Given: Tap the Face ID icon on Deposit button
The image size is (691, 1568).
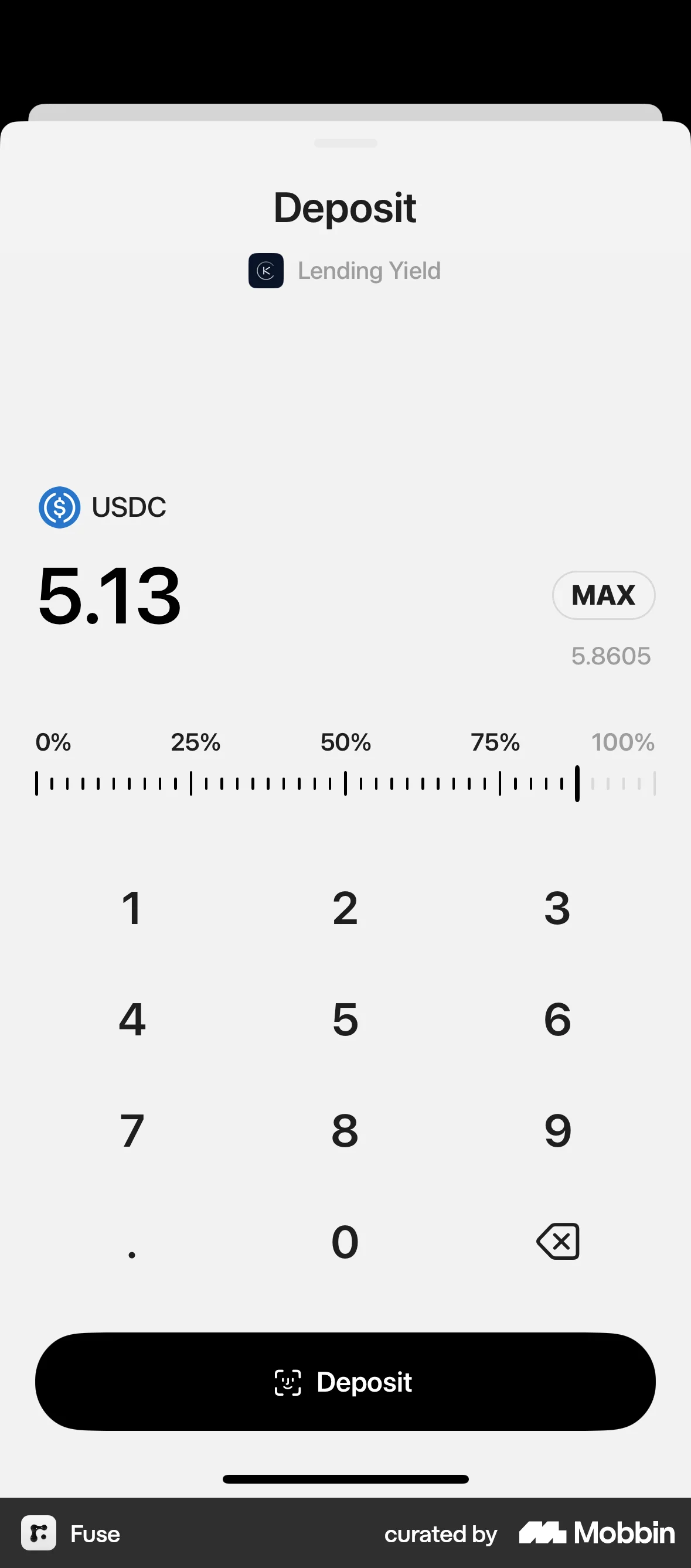Looking at the screenshot, I should click(288, 1382).
